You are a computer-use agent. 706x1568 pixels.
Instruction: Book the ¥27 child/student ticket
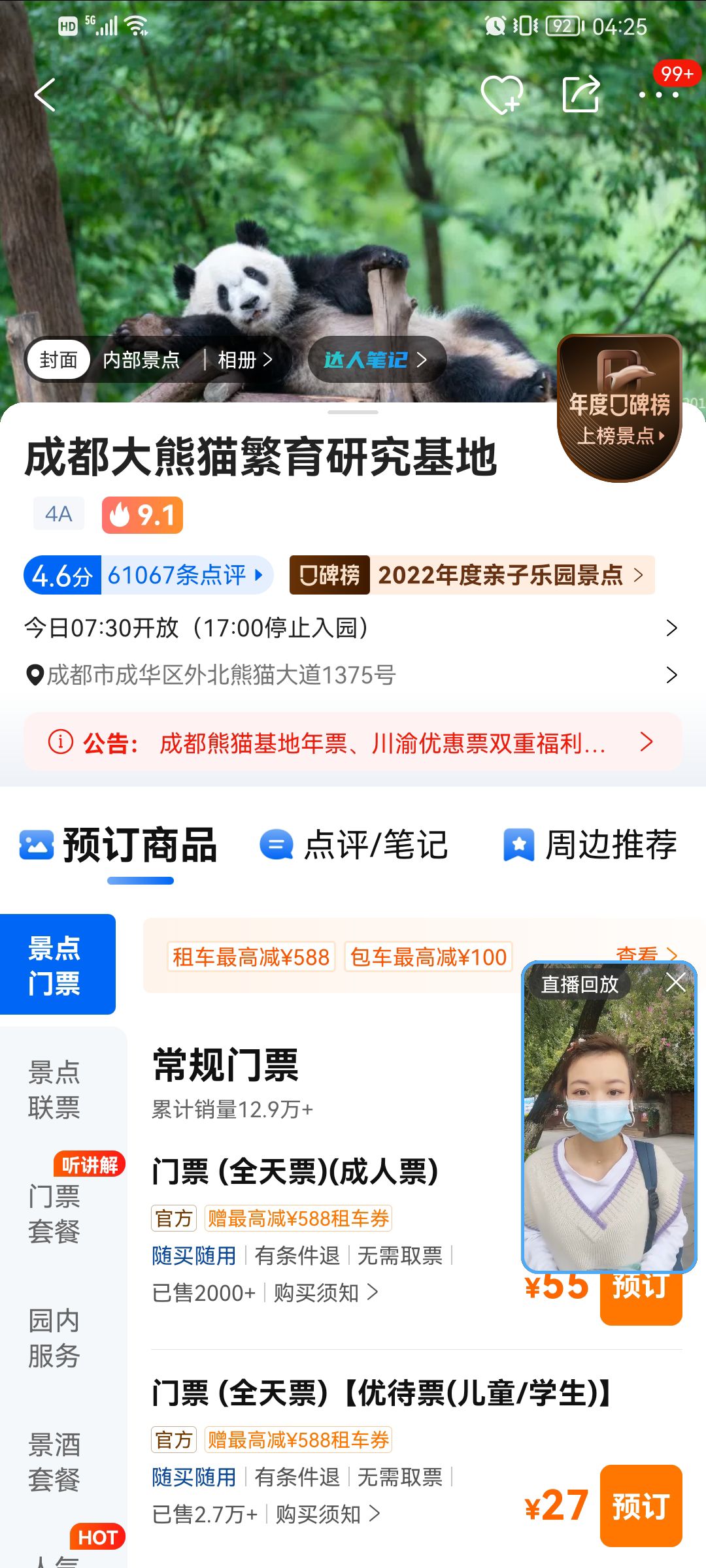point(641,1505)
